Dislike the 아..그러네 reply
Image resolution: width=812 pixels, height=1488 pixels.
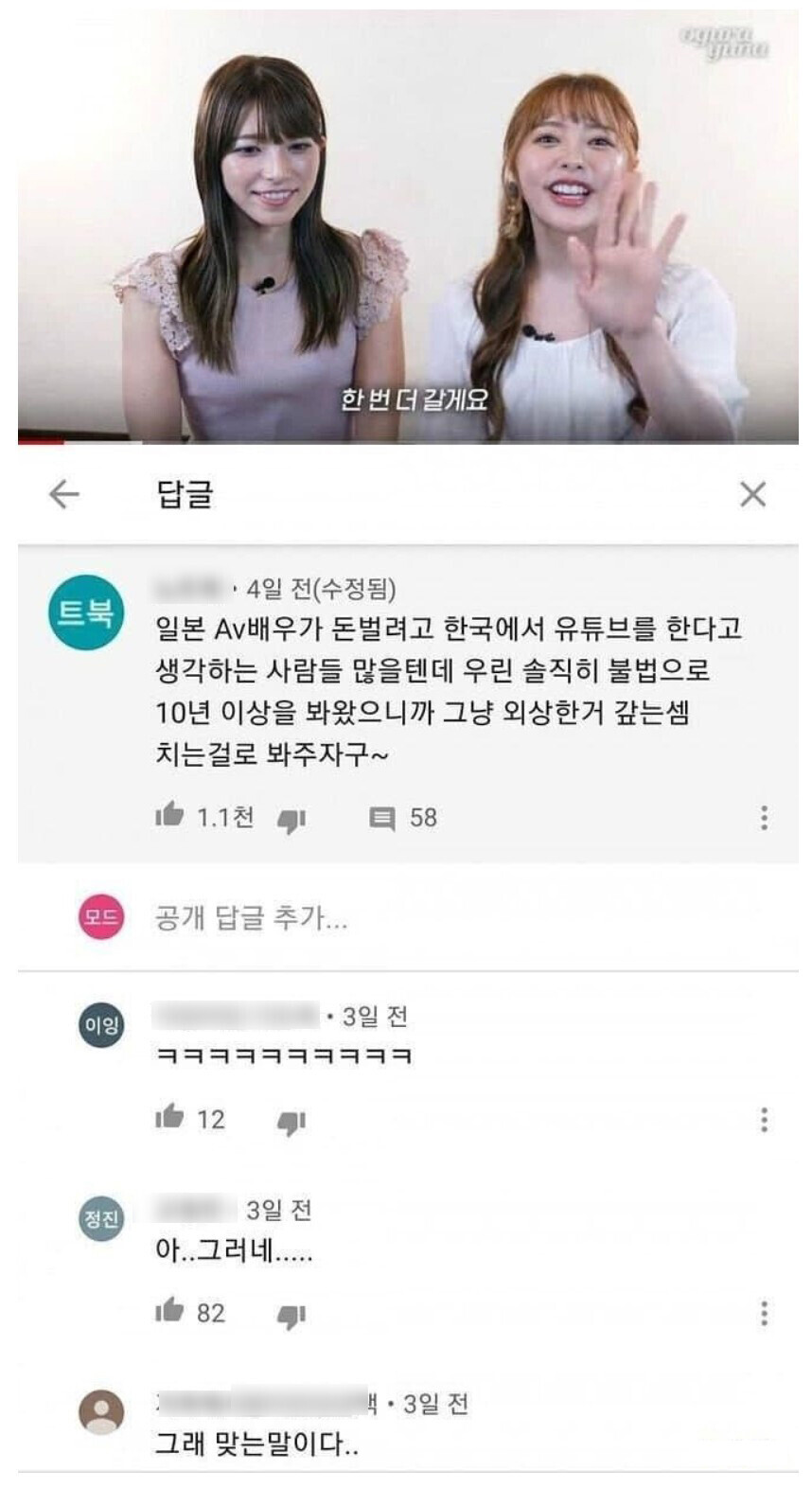coord(291,1316)
